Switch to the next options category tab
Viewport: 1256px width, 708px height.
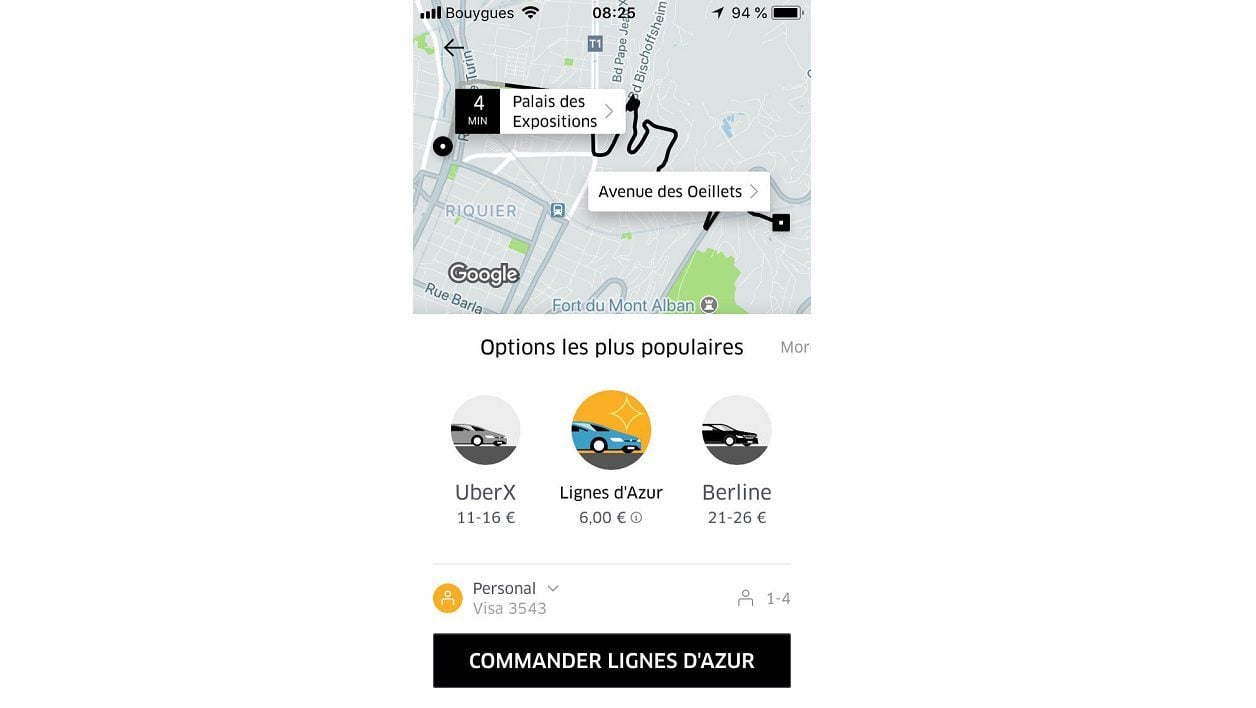pos(795,347)
